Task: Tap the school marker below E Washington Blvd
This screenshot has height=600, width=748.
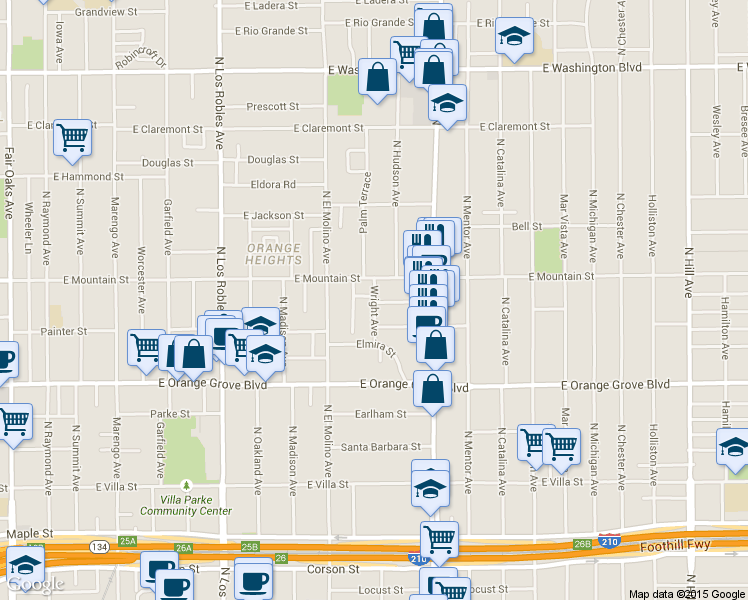Action: pos(447,102)
